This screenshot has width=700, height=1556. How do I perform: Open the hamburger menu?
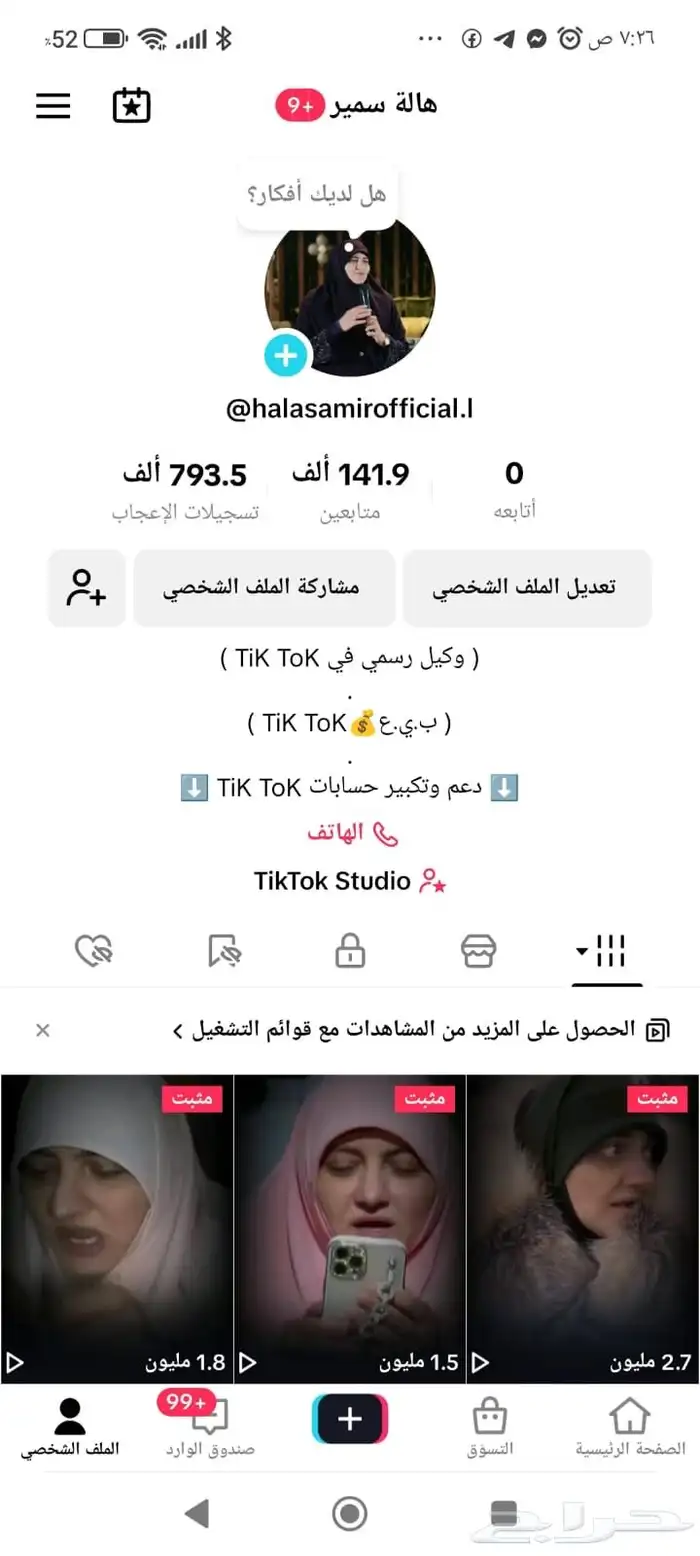point(54,106)
